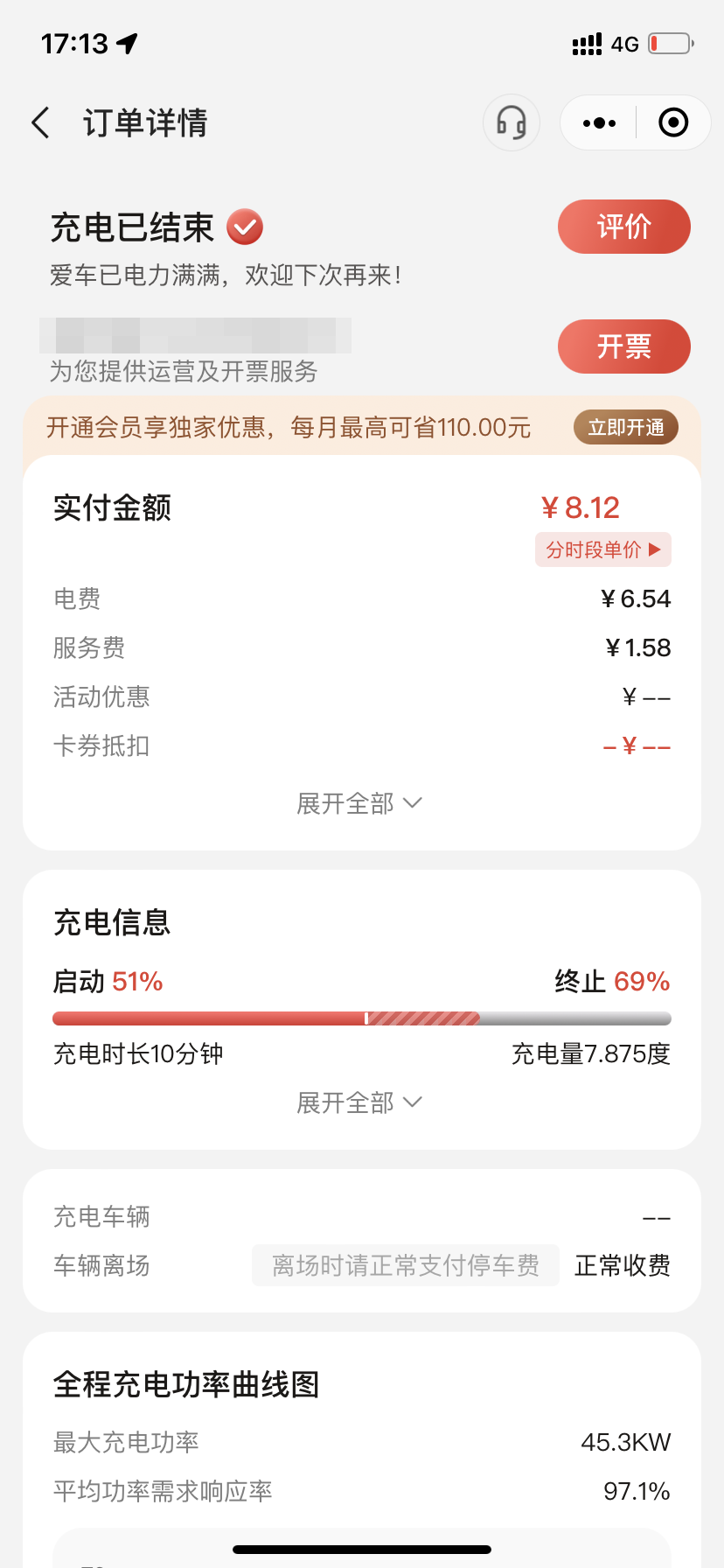
Task: Tap 开票 to request an invoice
Action: (624, 346)
